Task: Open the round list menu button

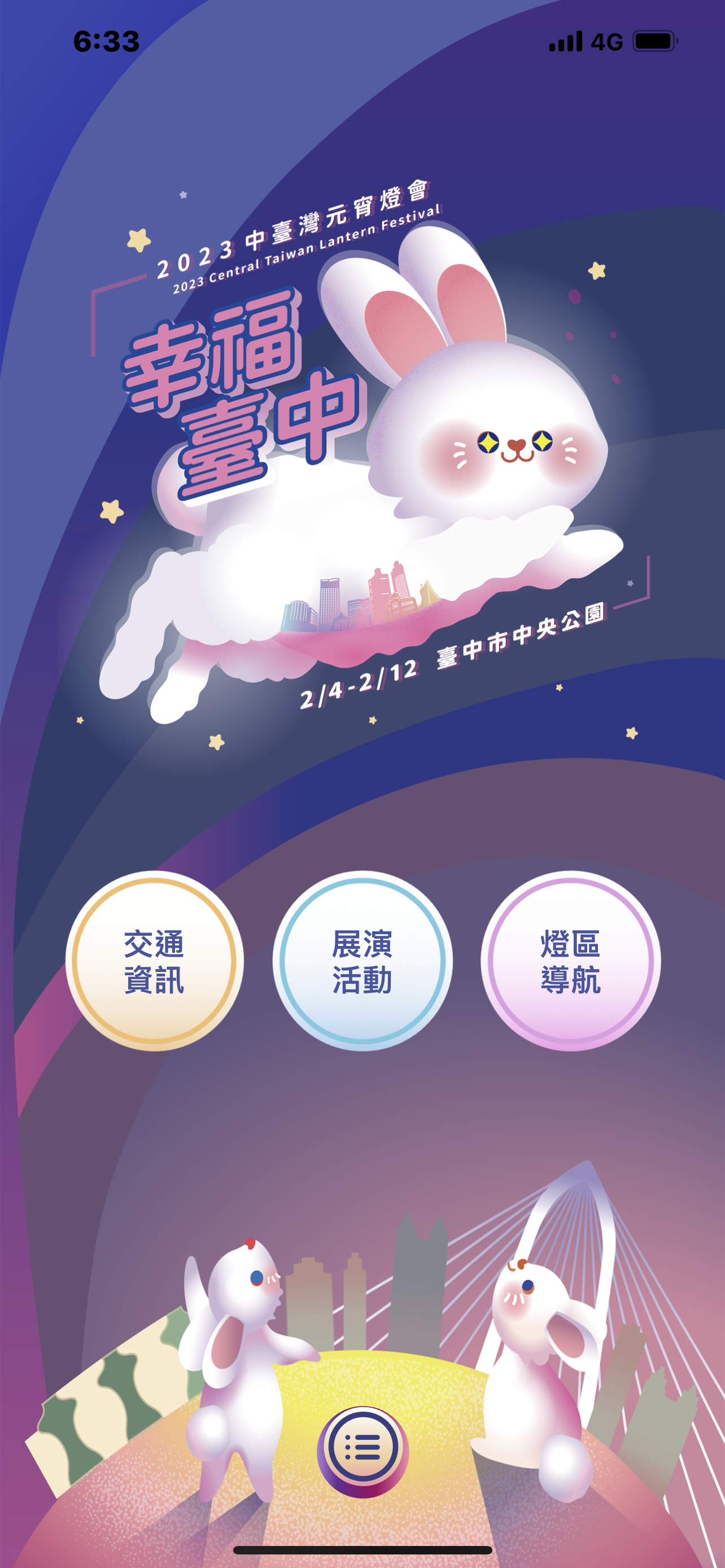Action: pyautogui.click(x=363, y=1452)
